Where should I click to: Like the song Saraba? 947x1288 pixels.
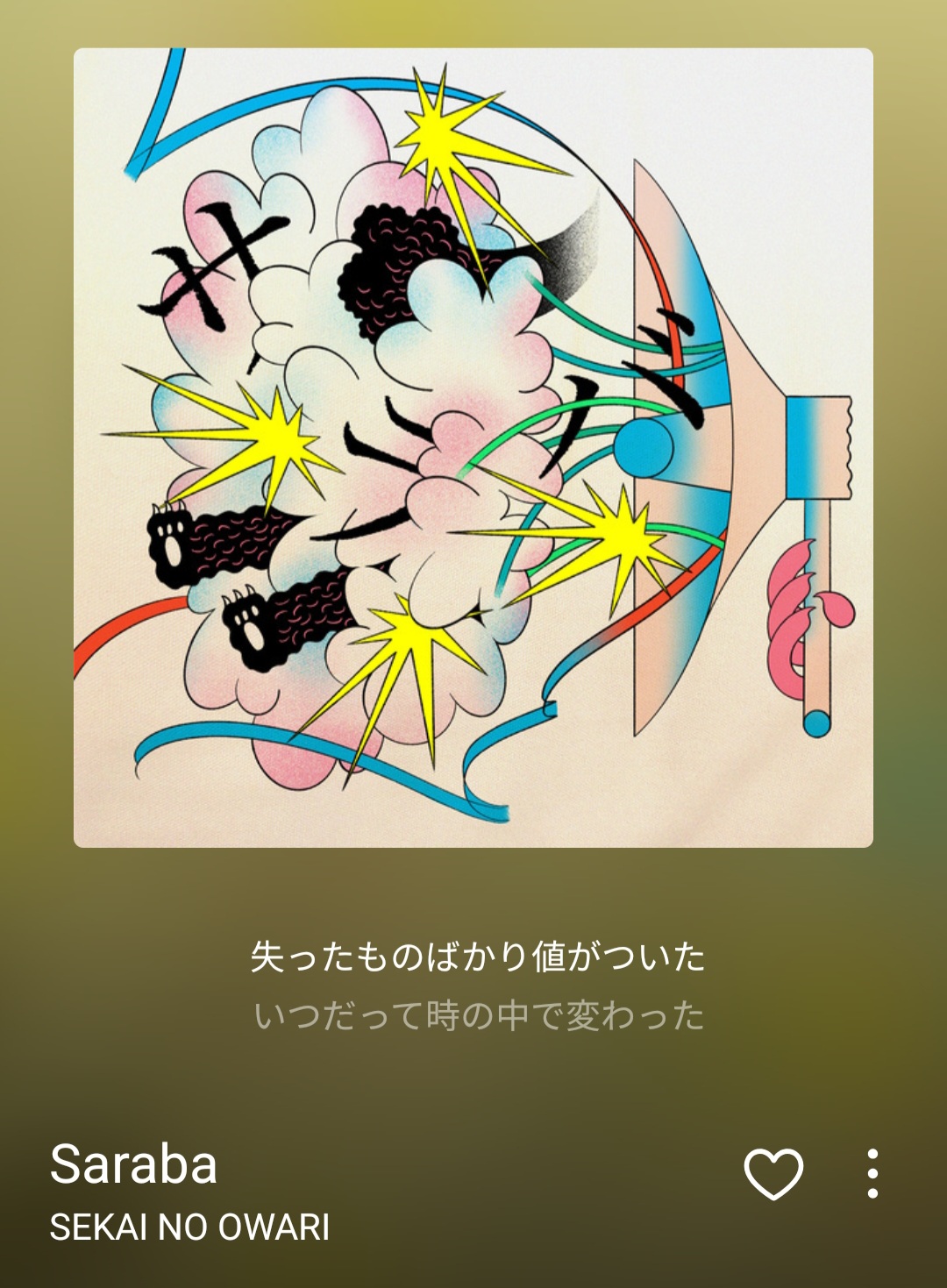tap(773, 1173)
